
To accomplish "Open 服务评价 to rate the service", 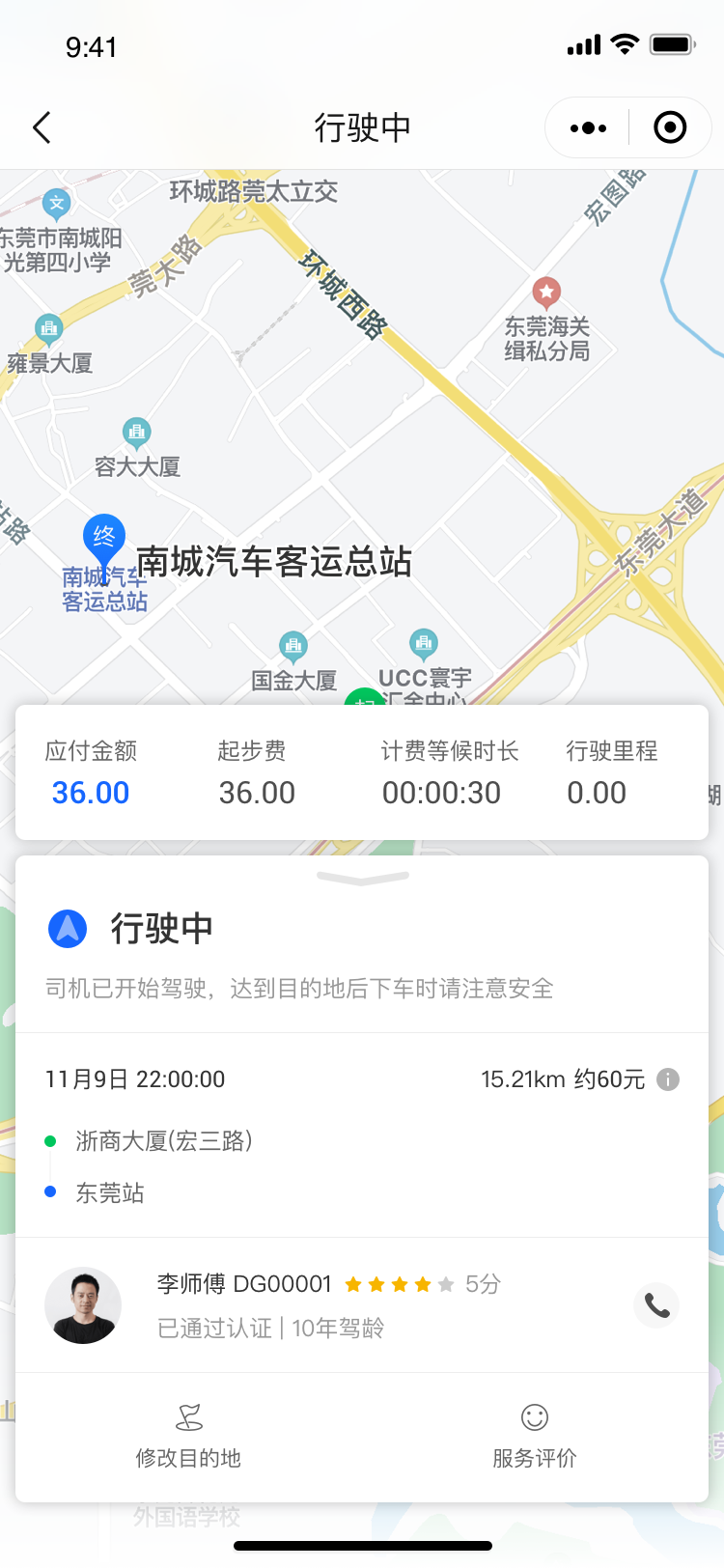I will point(534,1435).
